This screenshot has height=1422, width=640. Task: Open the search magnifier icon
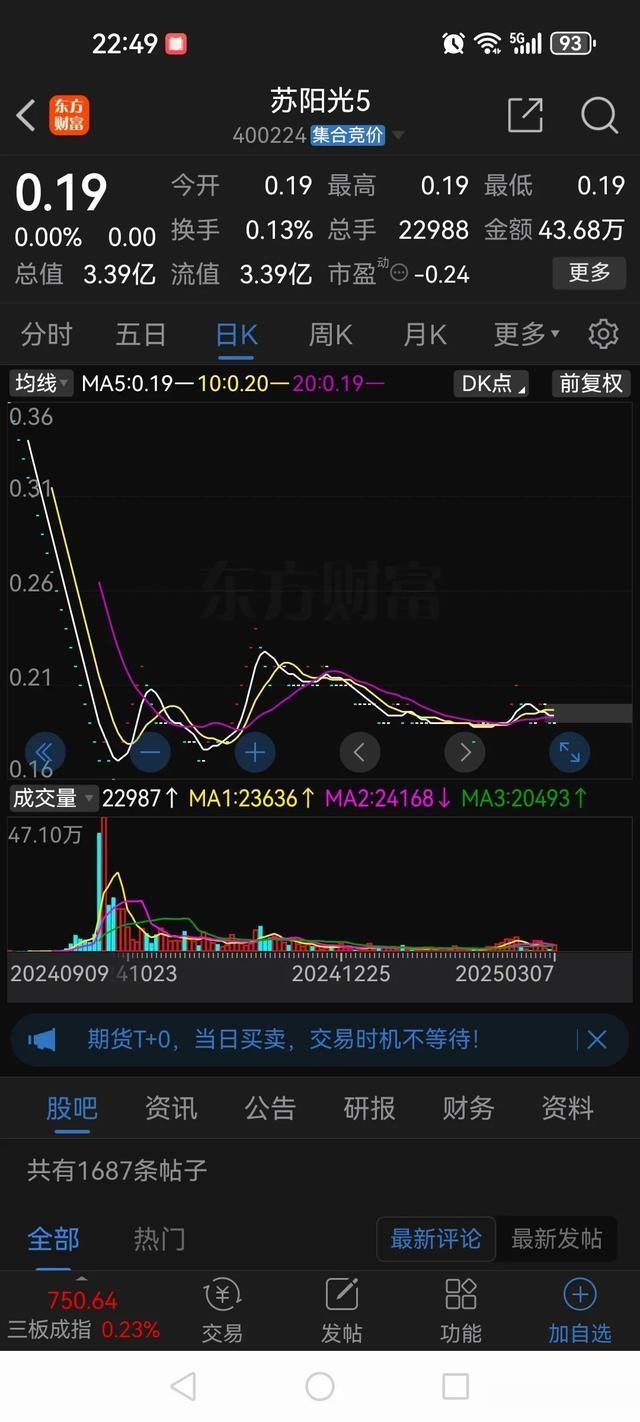(599, 115)
